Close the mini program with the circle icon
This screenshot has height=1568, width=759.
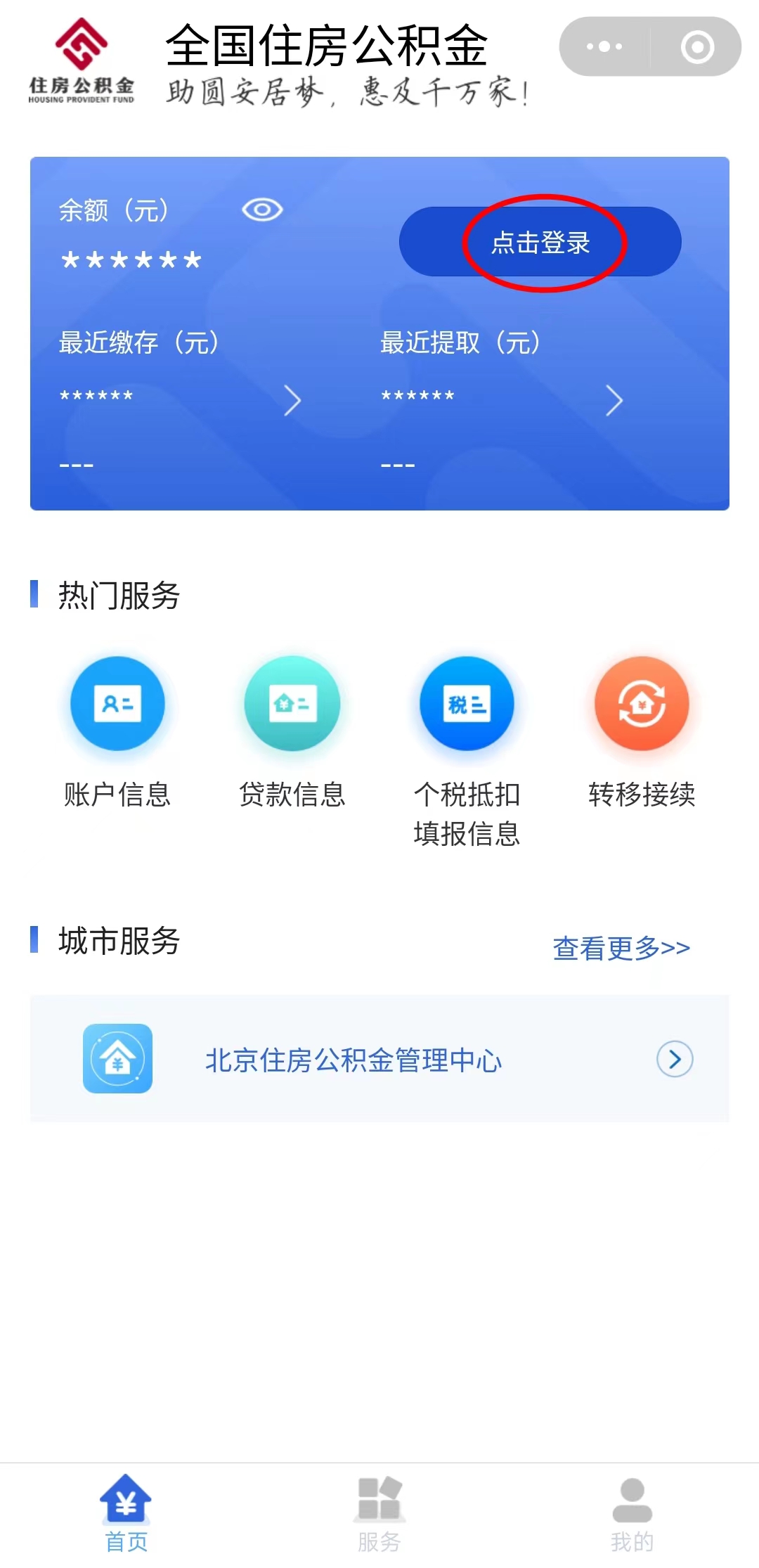click(697, 46)
